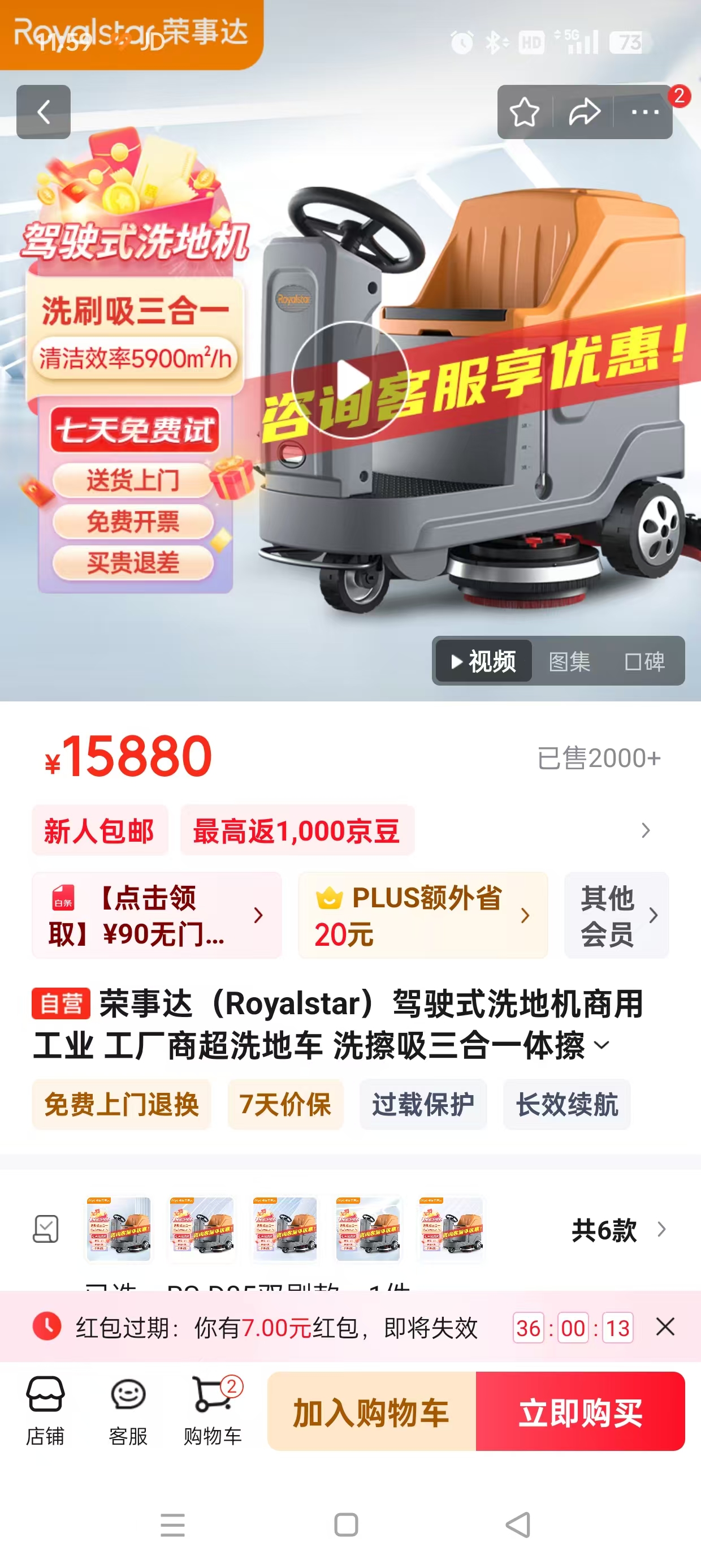This screenshot has width=701, height=1568.
Task: Open the three-dot overflow menu
Action: (644, 112)
